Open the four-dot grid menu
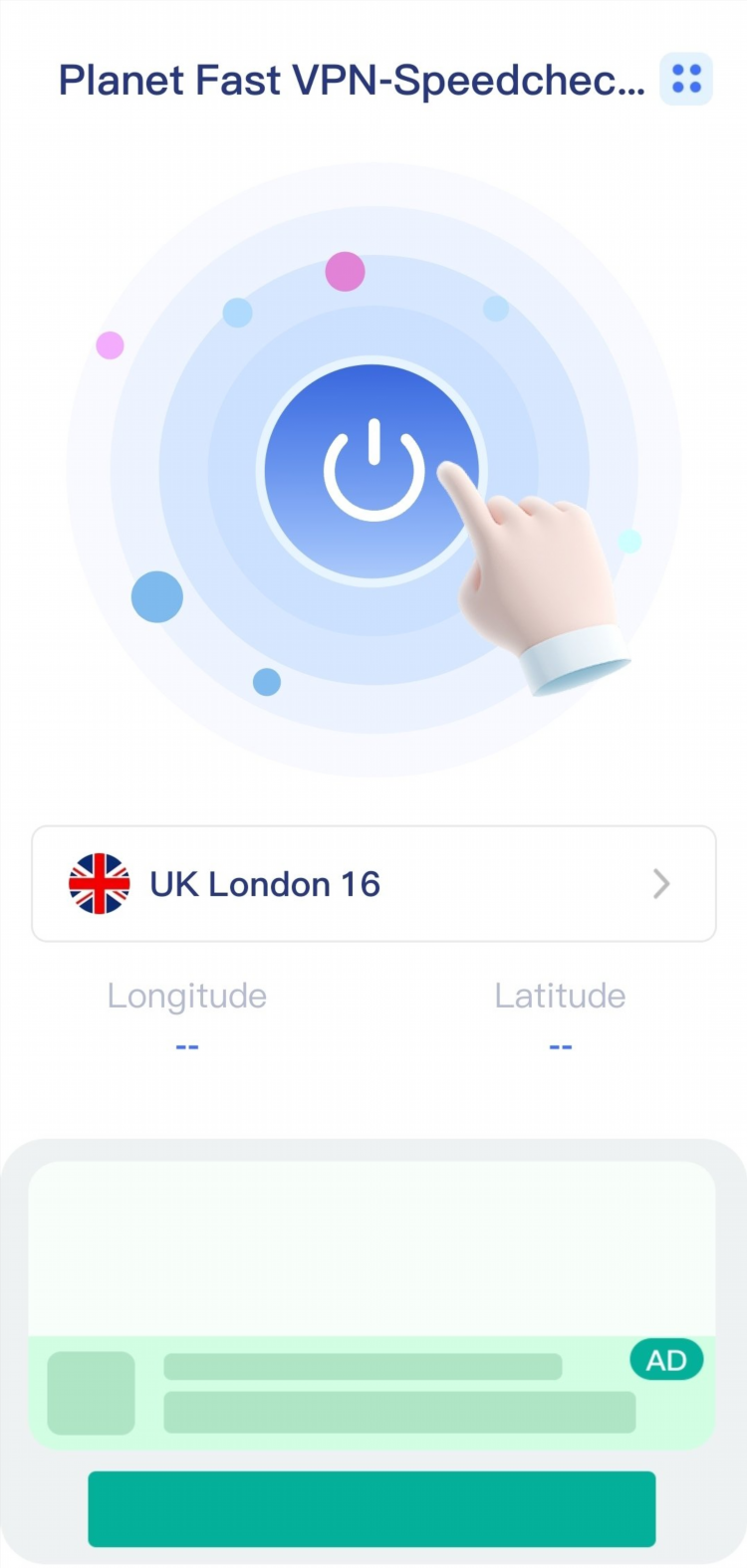 click(x=686, y=79)
